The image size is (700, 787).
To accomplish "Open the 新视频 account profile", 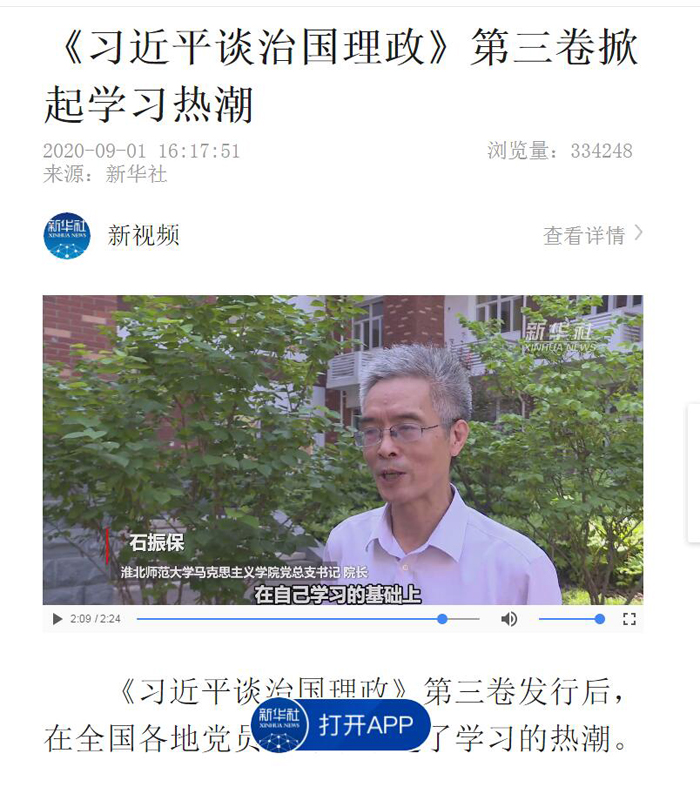I will [x=67, y=236].
